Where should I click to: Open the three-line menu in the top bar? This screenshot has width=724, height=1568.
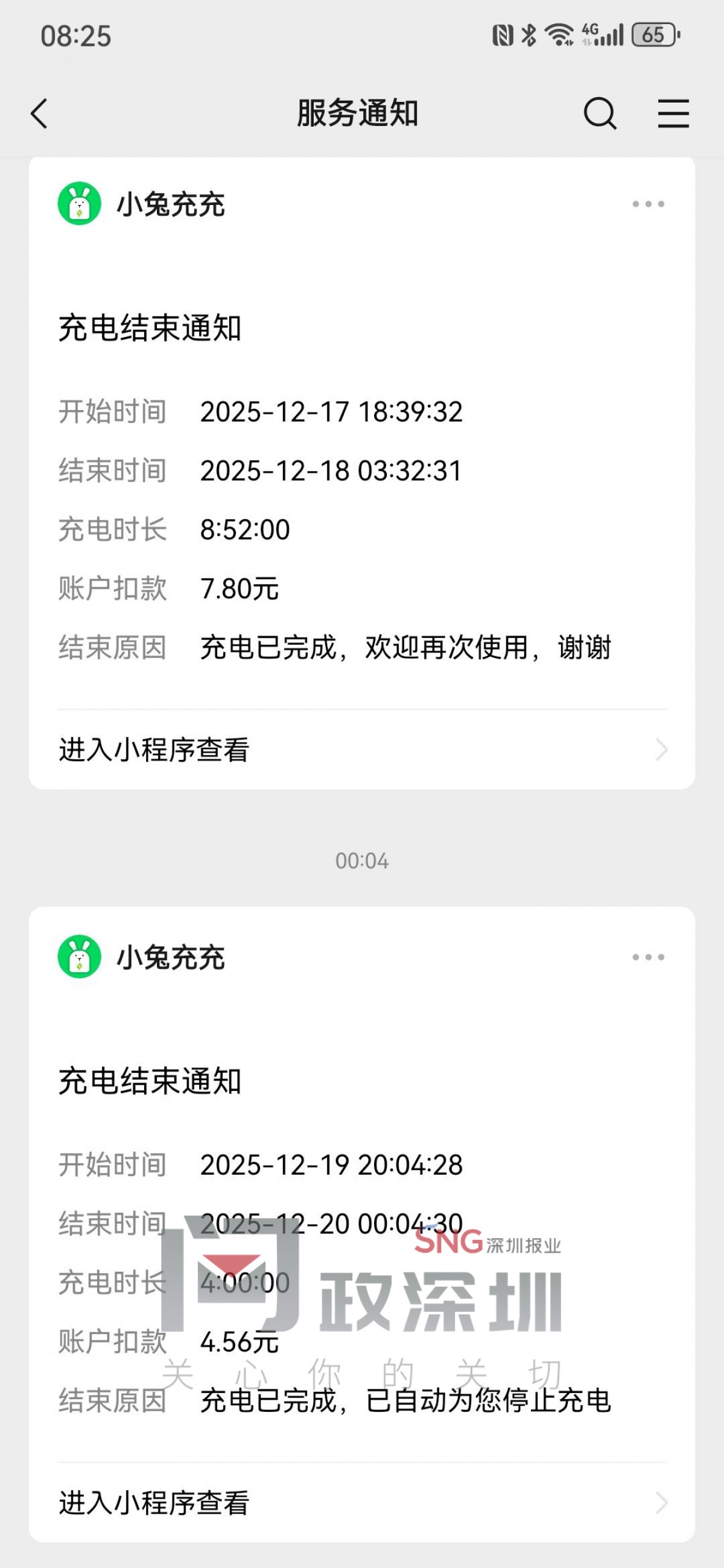click(673, 114)
